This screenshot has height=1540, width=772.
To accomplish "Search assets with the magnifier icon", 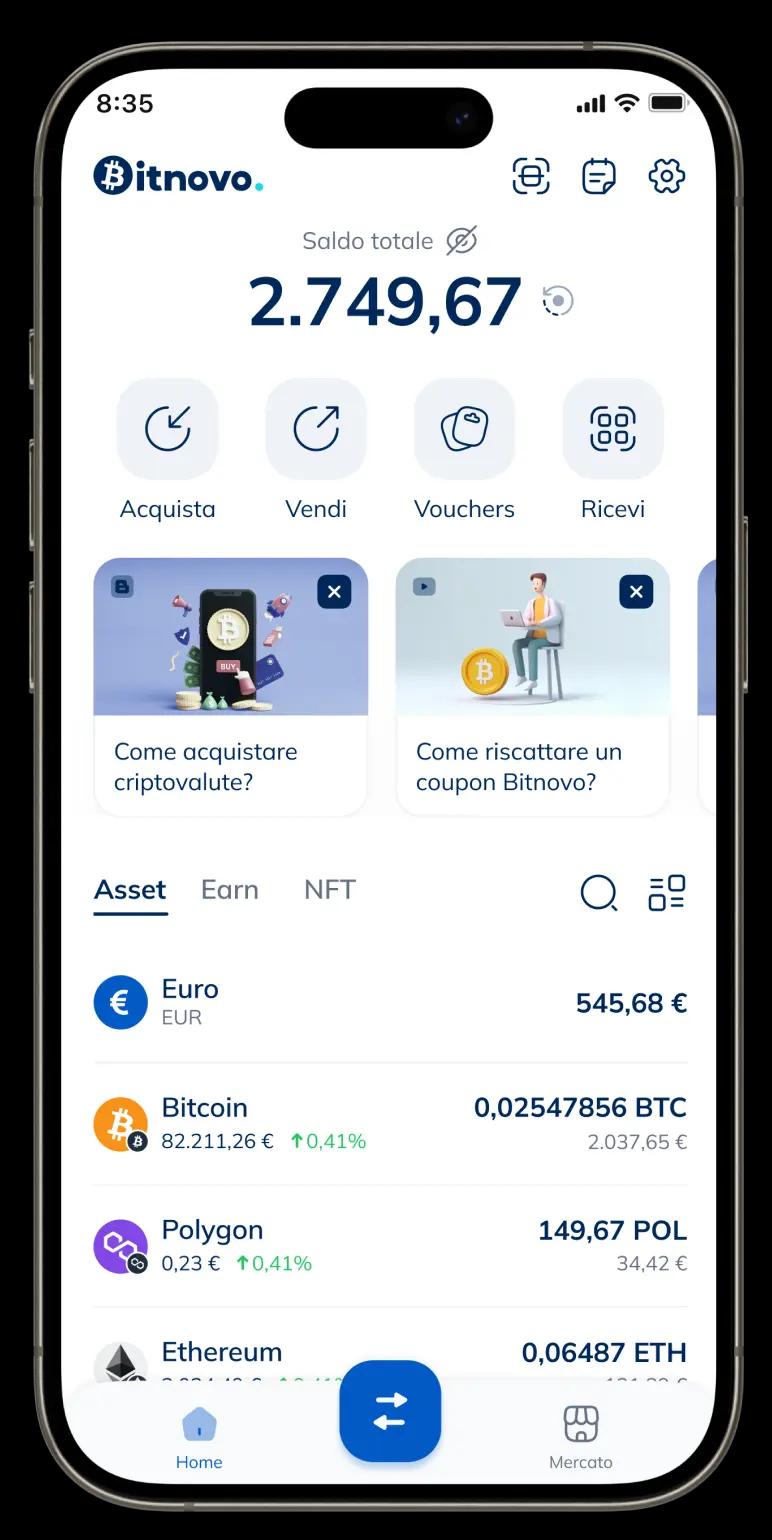I will coord(599,893).
